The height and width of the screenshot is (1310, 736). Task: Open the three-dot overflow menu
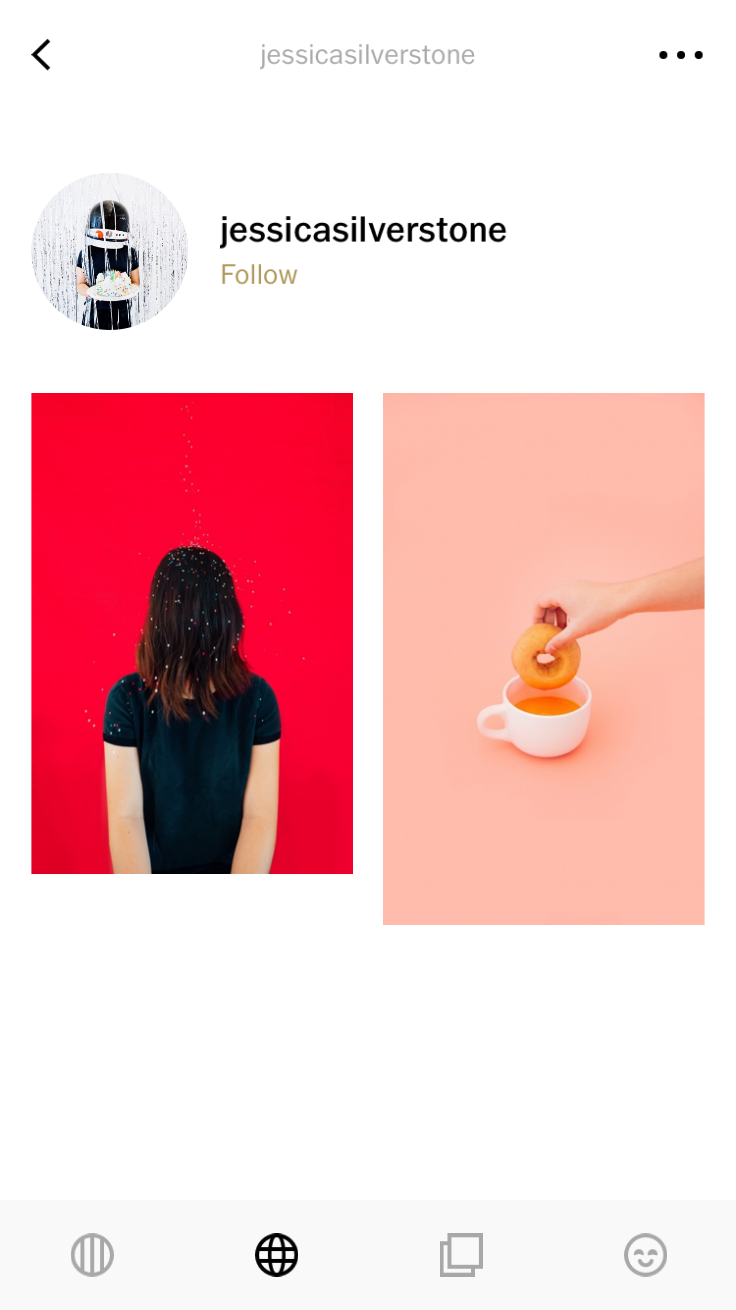pos(681,55)
